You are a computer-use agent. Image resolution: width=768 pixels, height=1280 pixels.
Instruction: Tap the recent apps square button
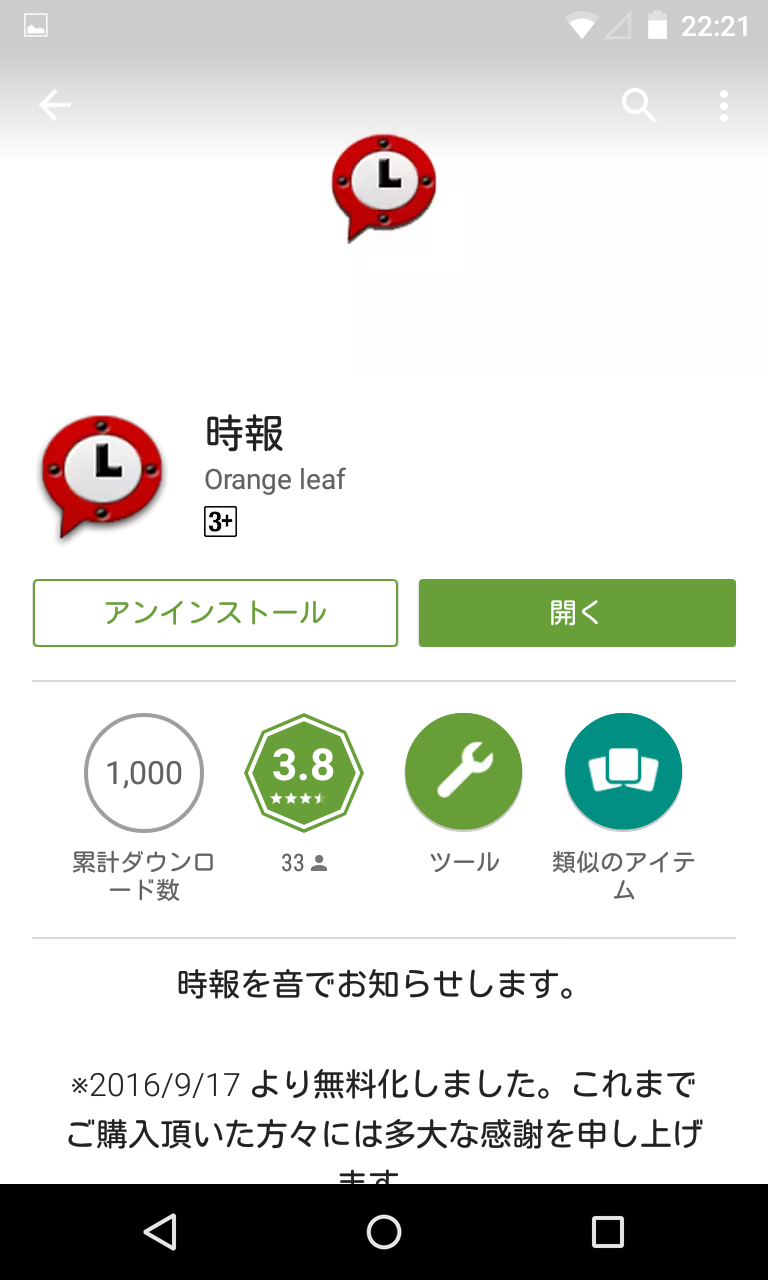pyautogui.click(x=606, y=1232)
